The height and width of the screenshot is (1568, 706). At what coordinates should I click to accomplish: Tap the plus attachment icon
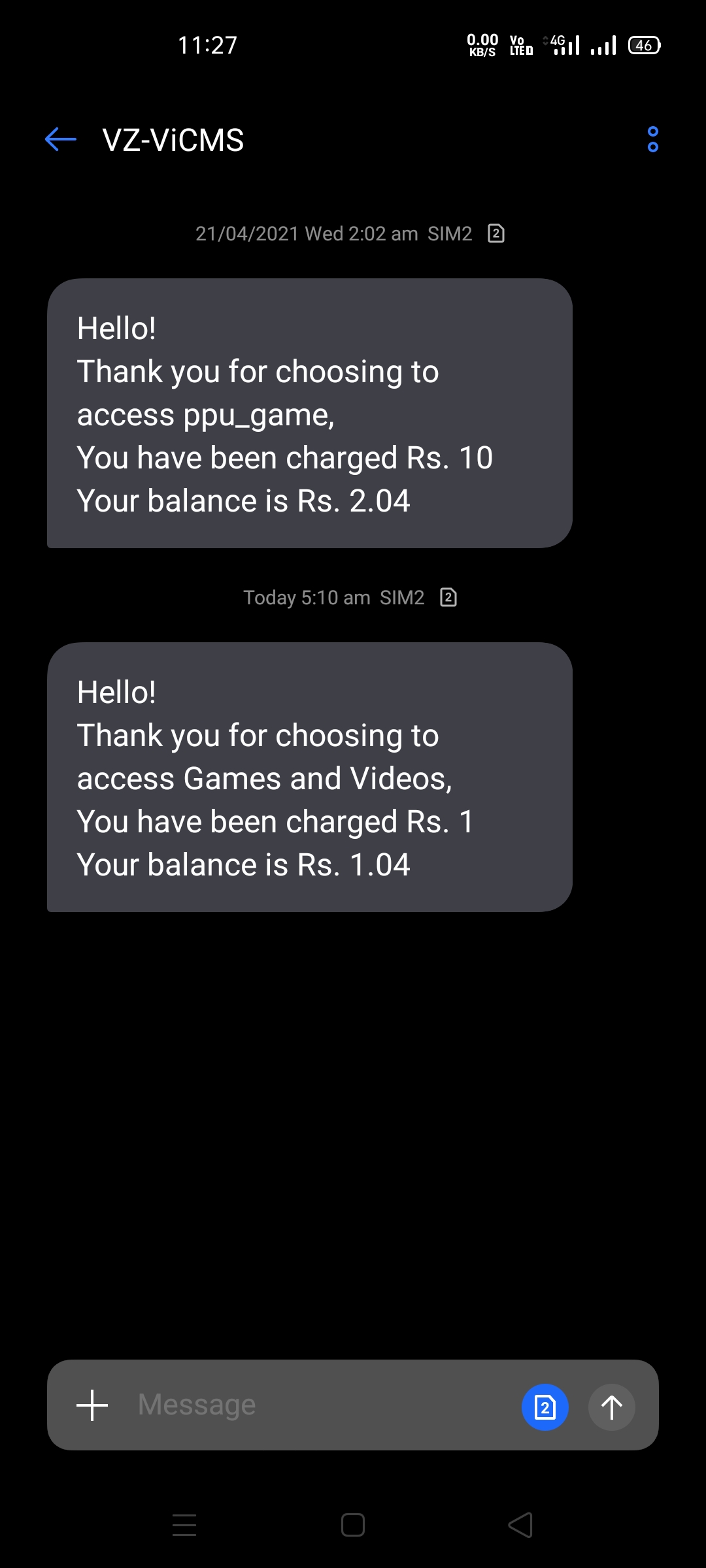tap(92, 1405)
